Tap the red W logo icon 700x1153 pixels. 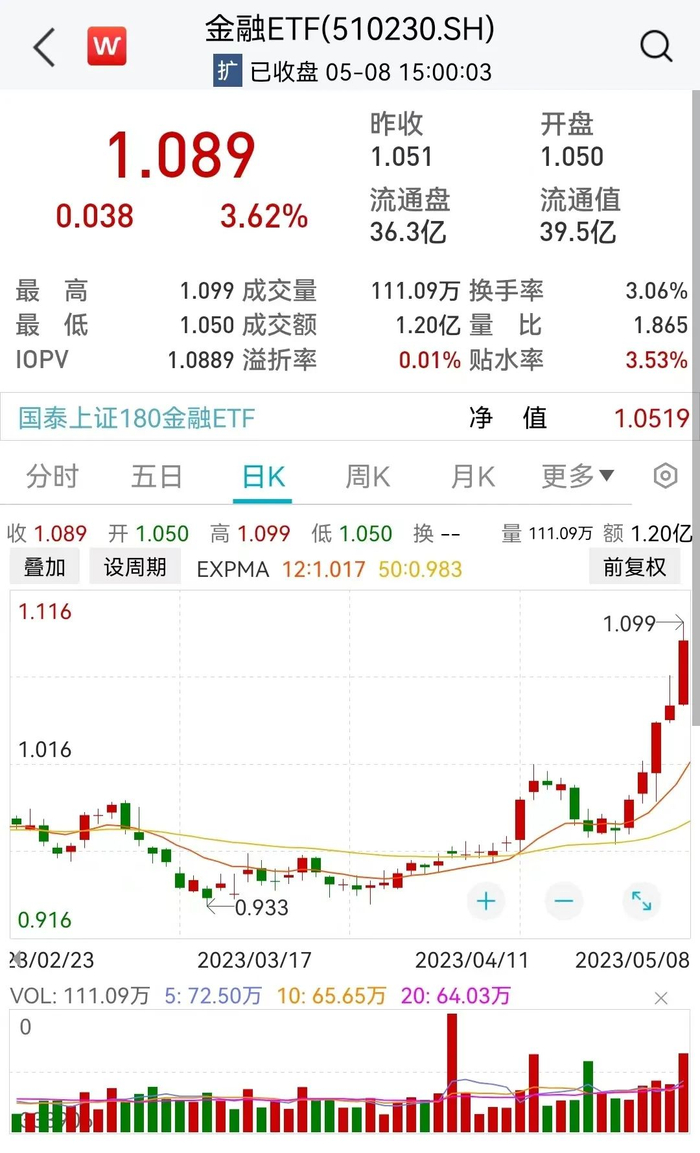[x=107, y=46]
